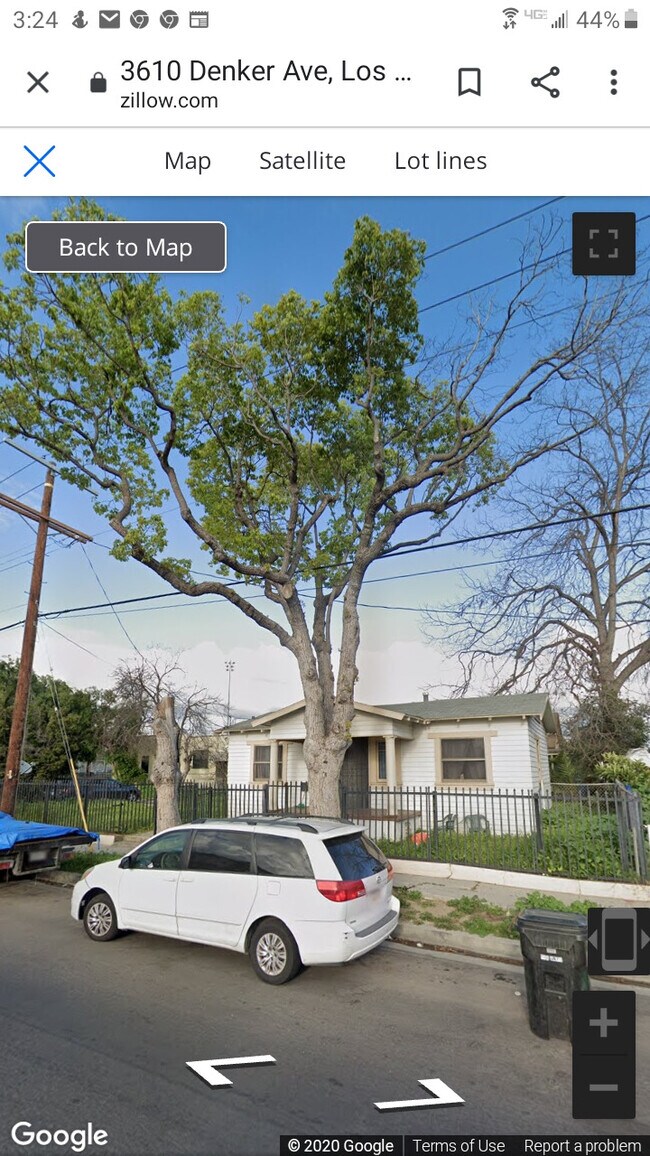Zoom in on street view
Viewport: 650px width, 1156px height.
pos(603,1023)
